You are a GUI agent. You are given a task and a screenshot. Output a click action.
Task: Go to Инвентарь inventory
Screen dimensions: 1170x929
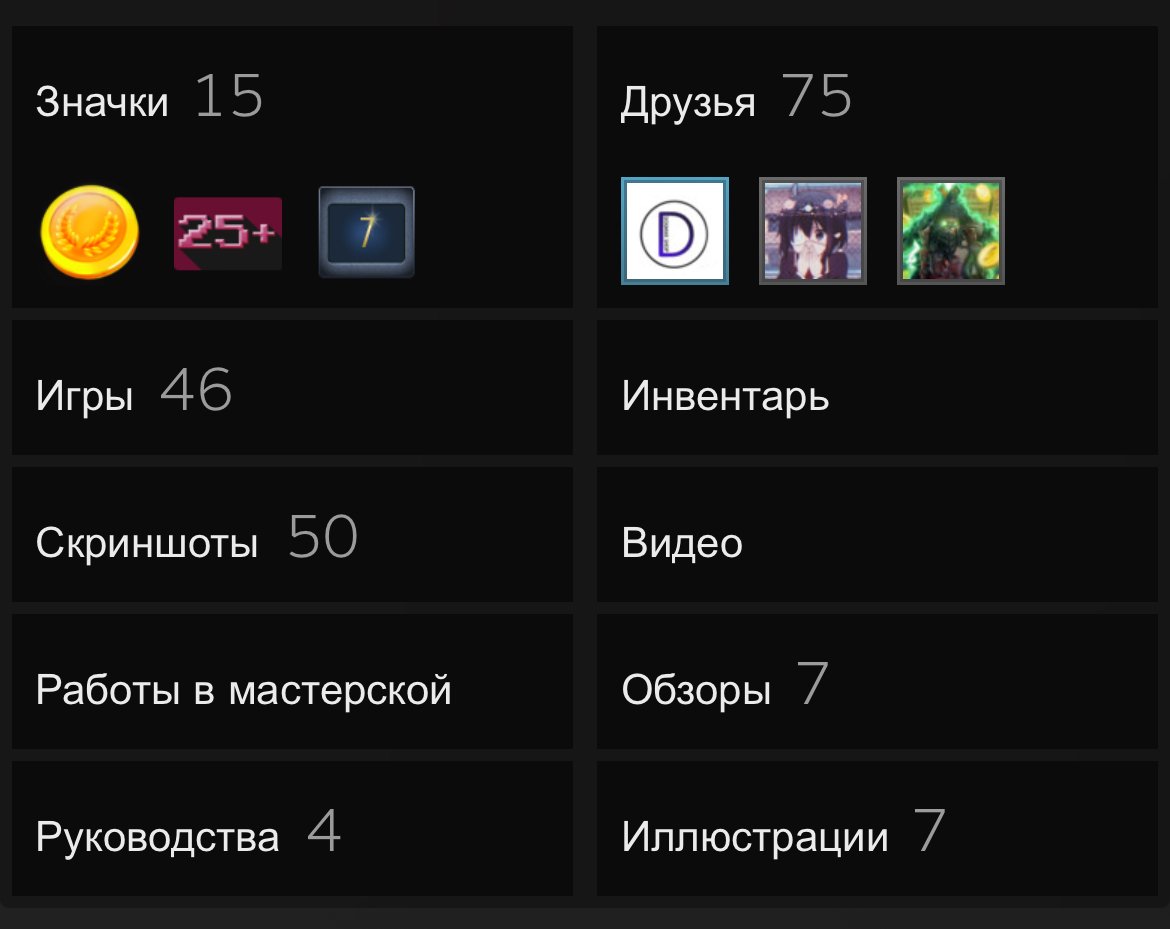pos(725,395)
